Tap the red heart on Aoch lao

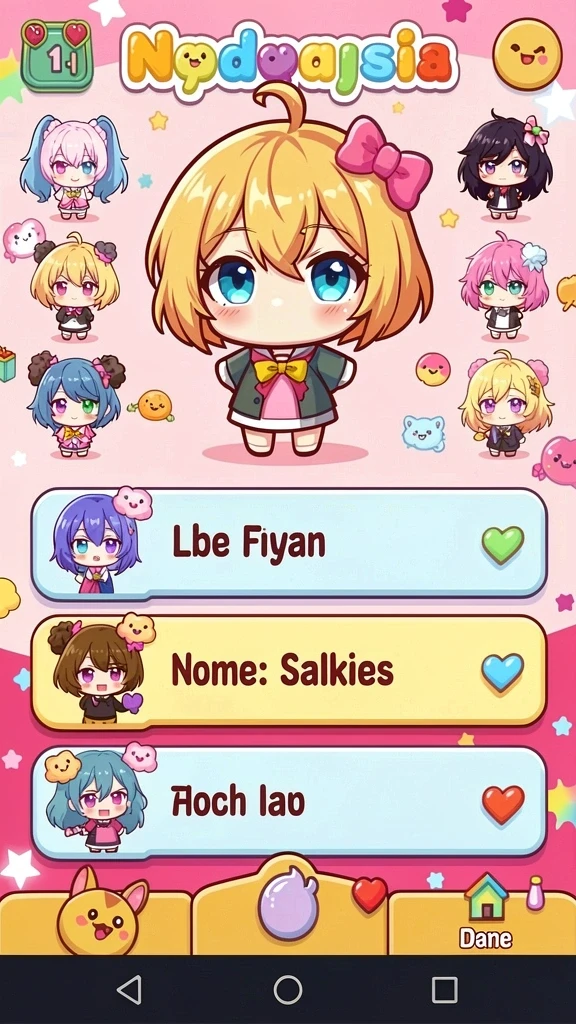[x=503, y=804]
